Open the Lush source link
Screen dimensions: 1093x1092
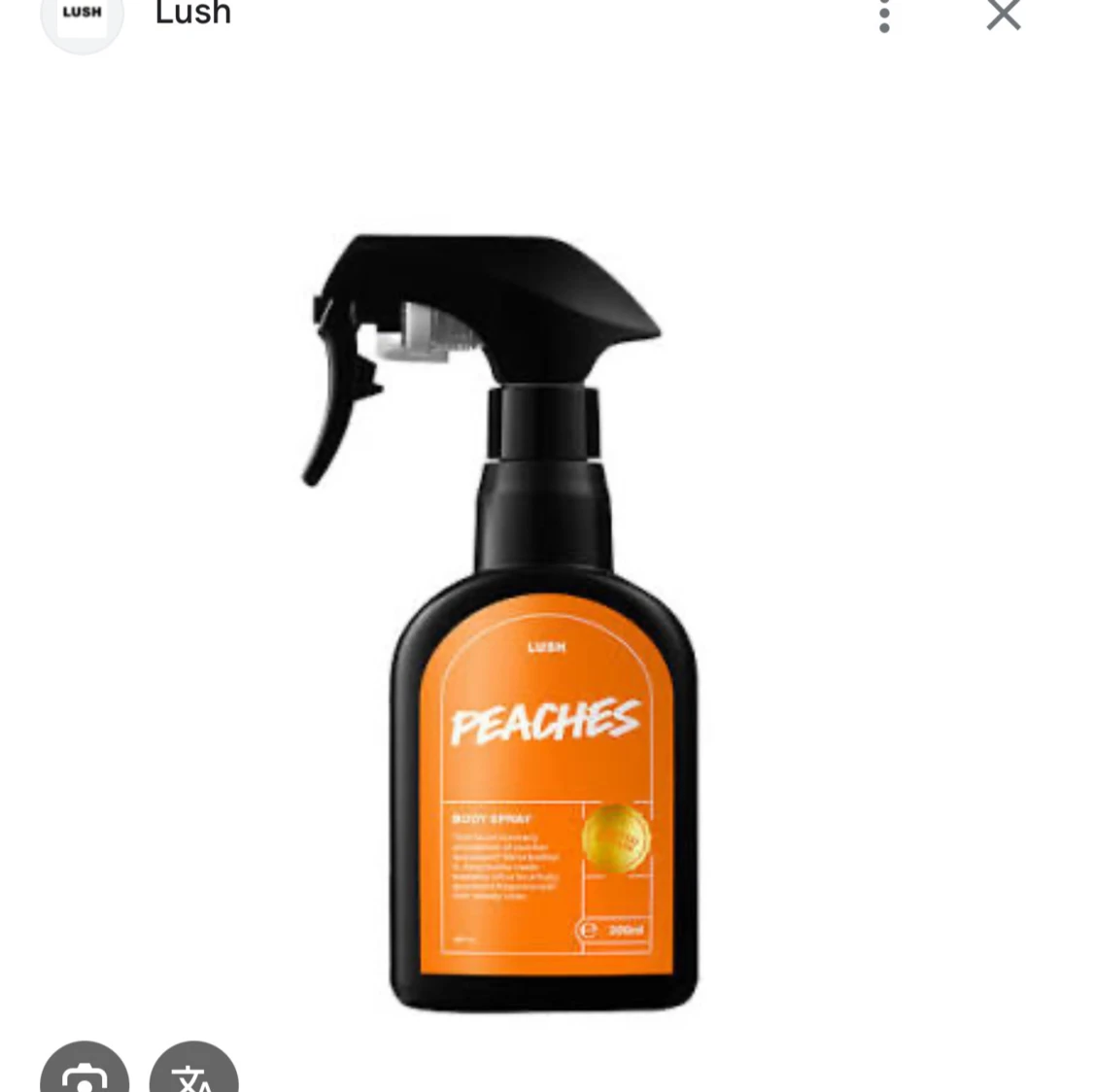click(192, 14)
